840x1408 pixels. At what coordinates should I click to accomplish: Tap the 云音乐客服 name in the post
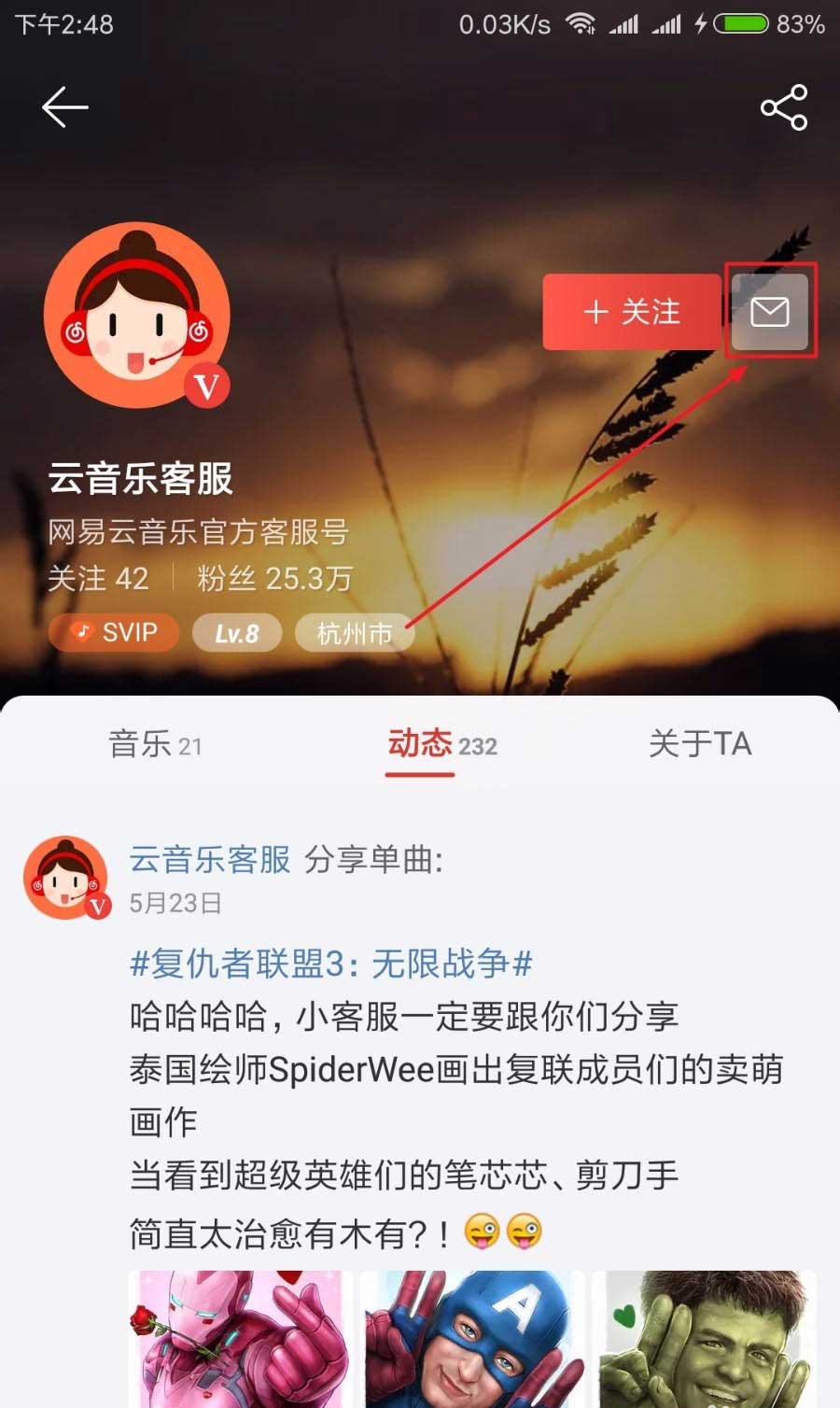tap(210, 859)
